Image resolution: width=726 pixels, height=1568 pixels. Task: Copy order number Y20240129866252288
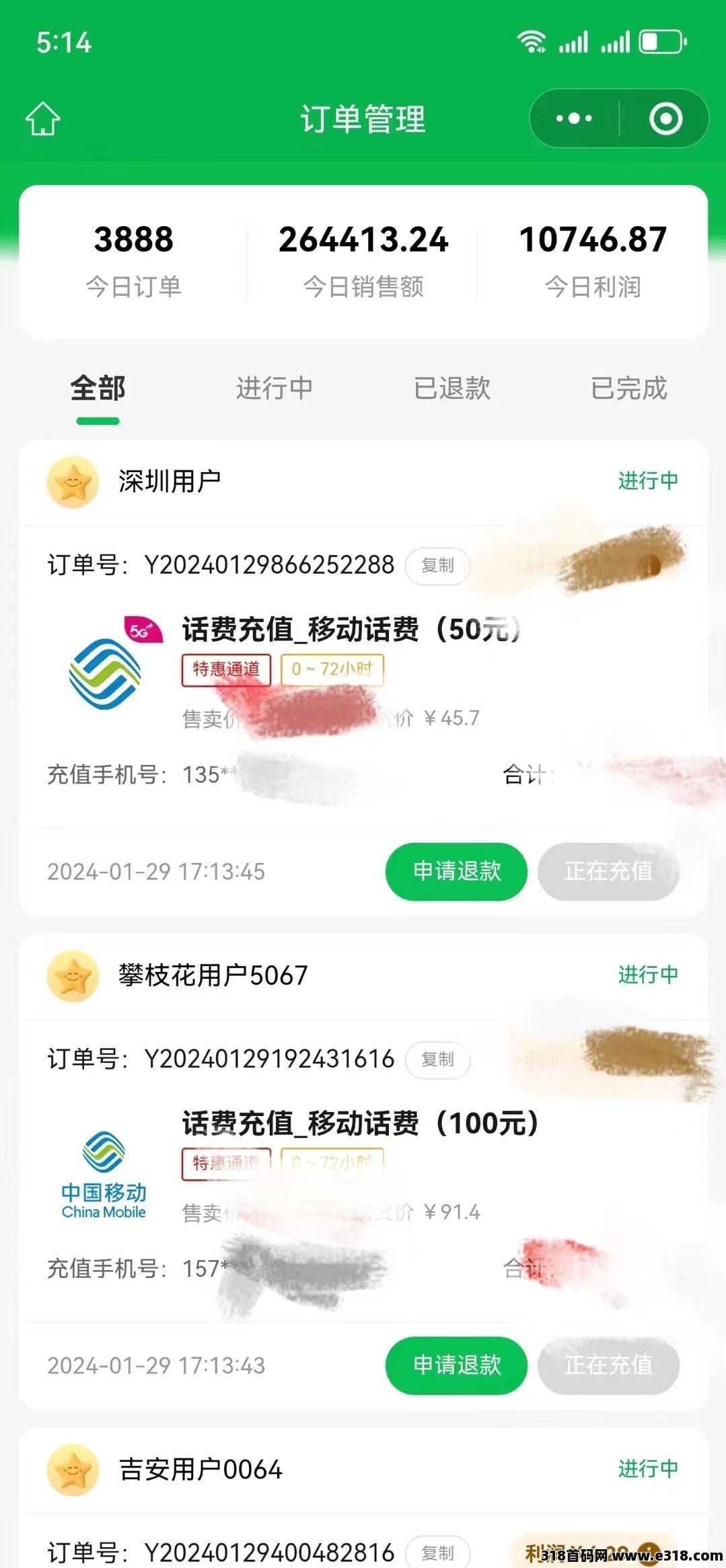pyautogui.click(x=437, y=566)
